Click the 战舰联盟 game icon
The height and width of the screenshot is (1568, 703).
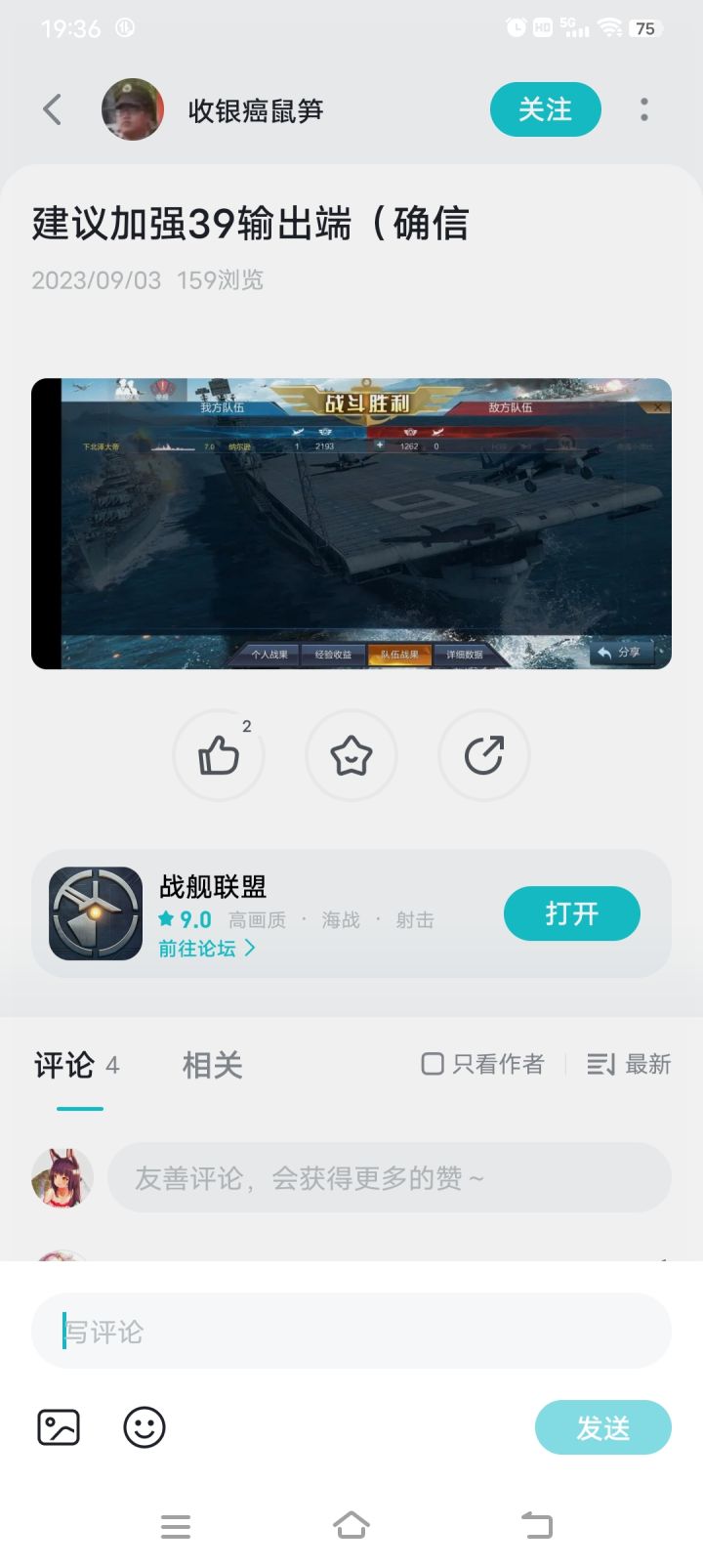(95, 913)
